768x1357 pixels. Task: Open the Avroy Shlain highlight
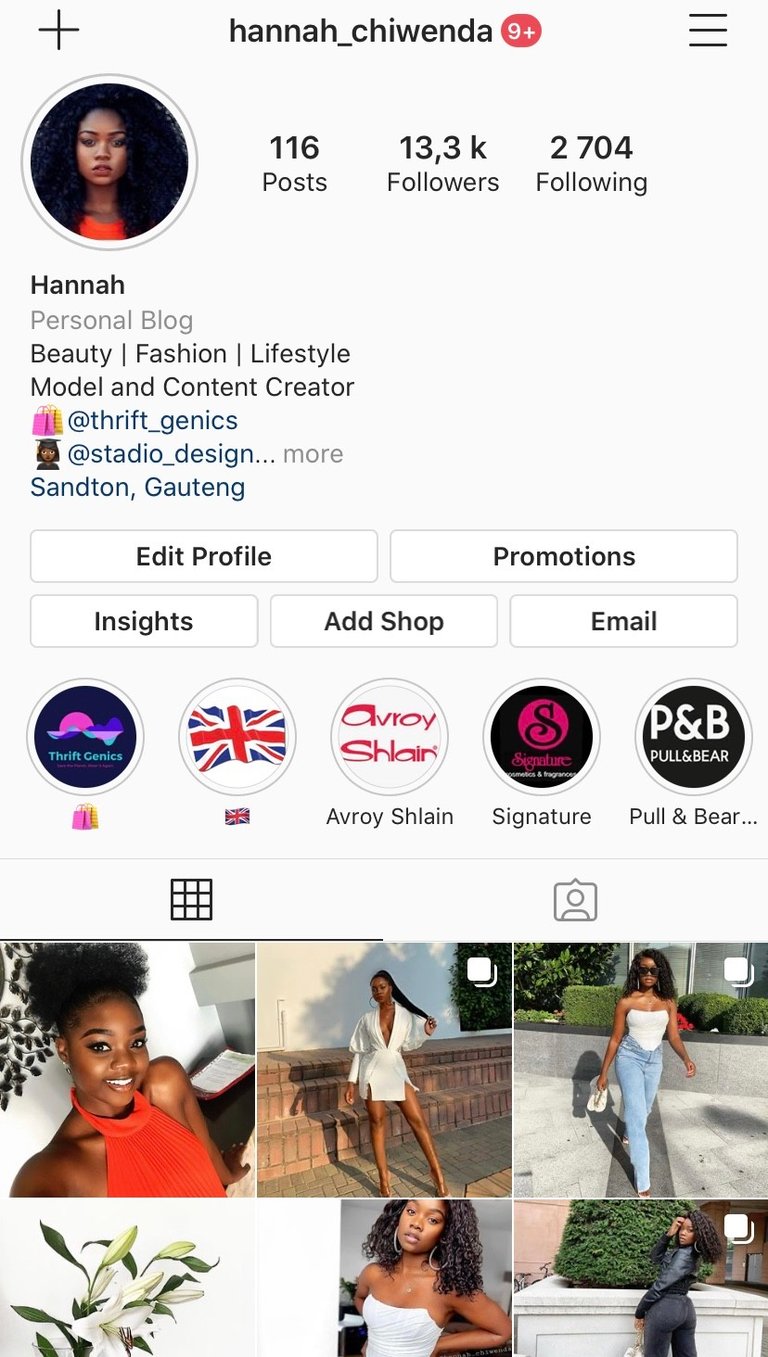(389, 738)
